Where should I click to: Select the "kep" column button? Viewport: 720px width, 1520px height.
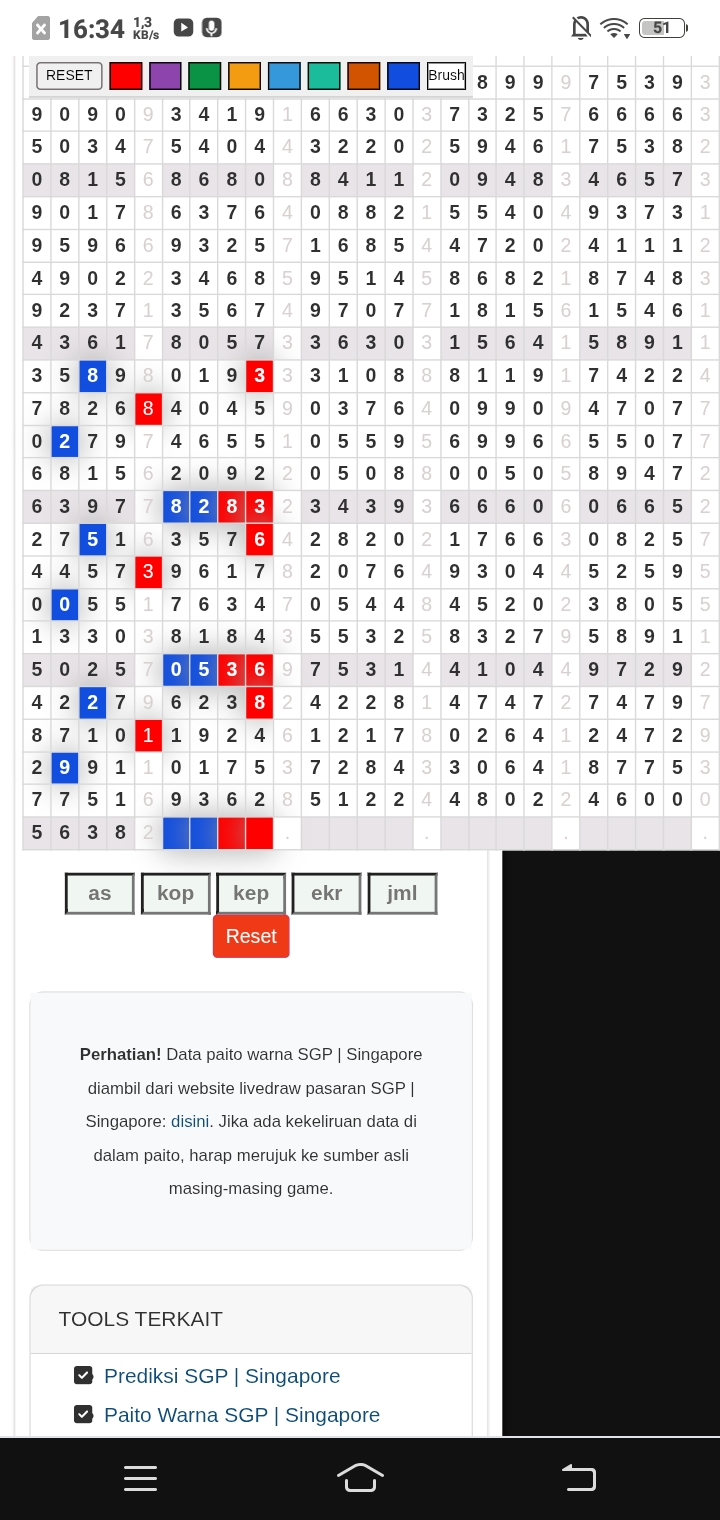pyautogui.click(x=251, y=893)
